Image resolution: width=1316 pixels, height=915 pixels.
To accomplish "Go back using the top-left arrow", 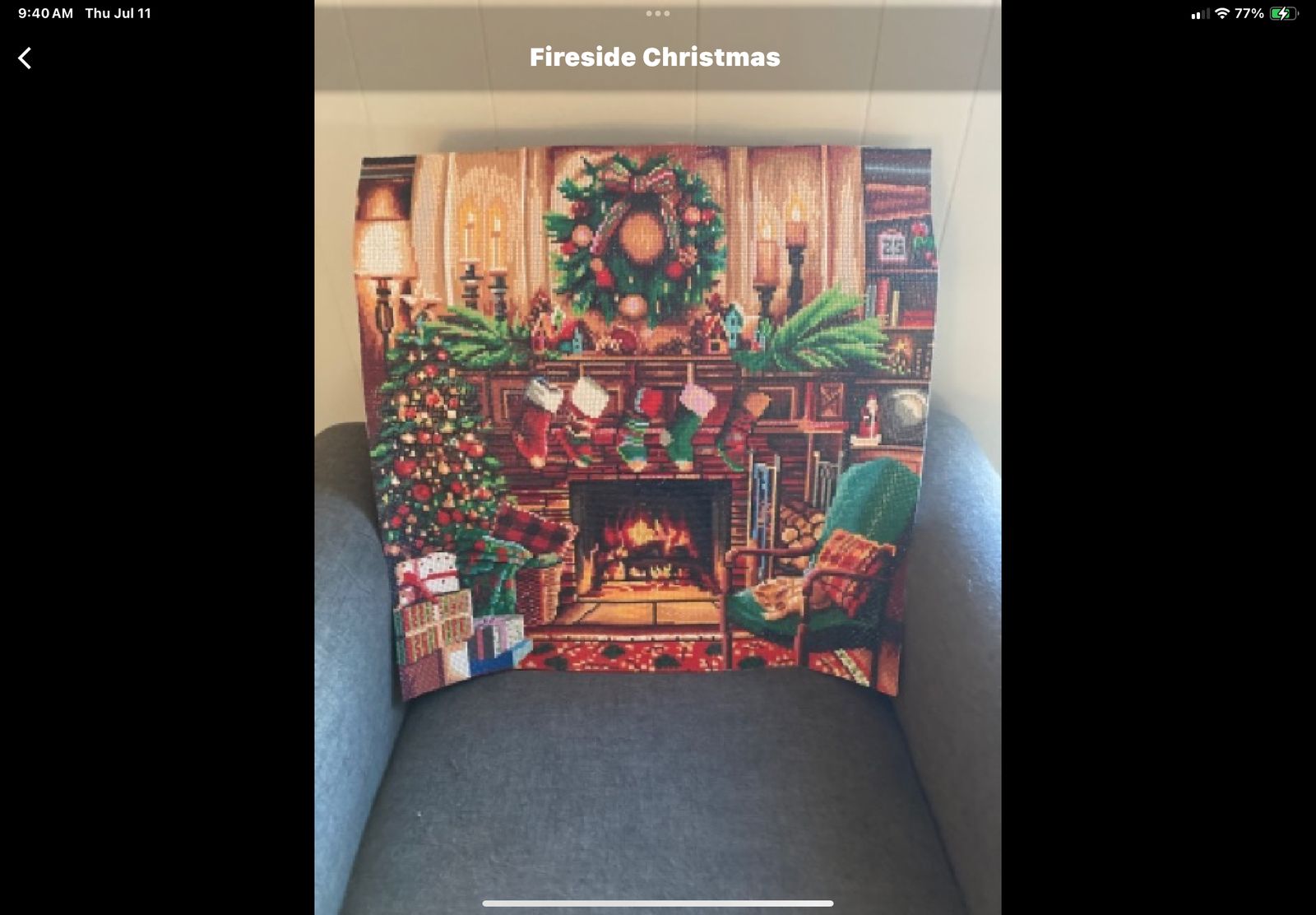I will coord(25,58).
